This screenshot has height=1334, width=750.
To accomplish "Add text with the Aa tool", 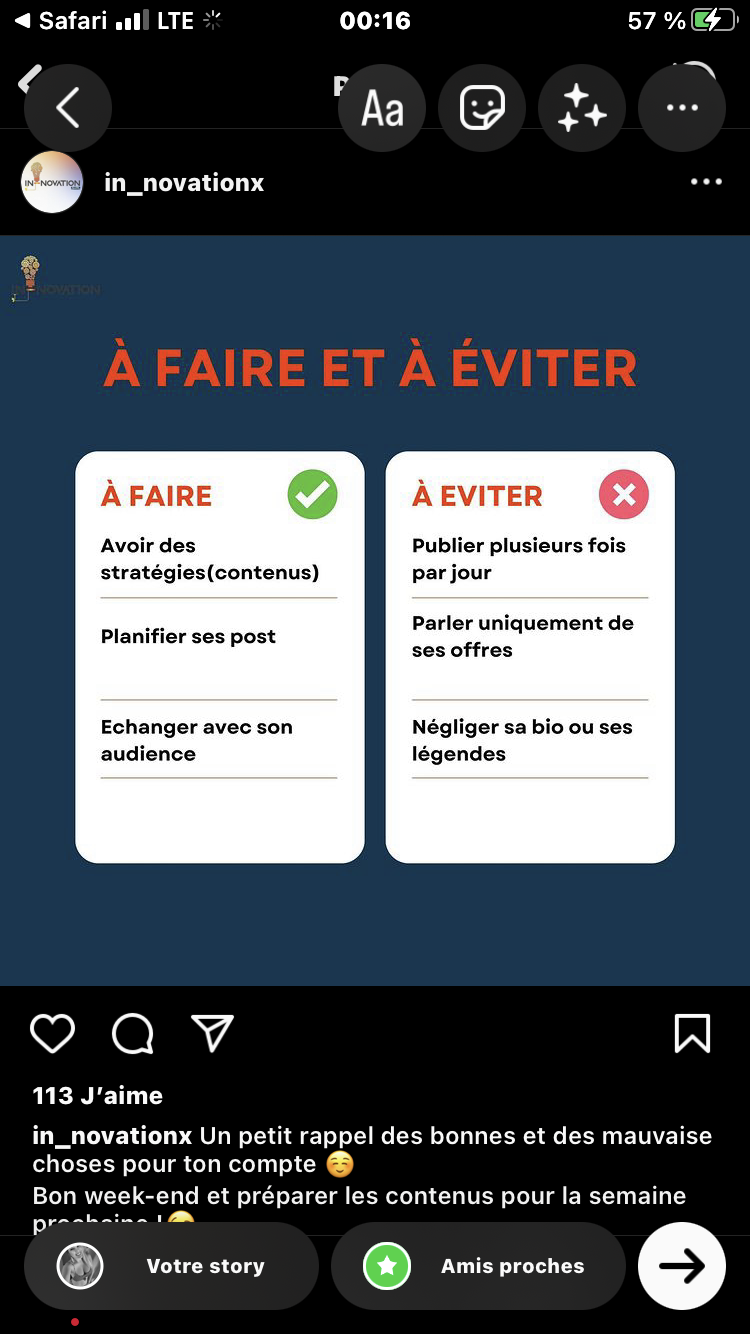I will [x=382, y=108].
